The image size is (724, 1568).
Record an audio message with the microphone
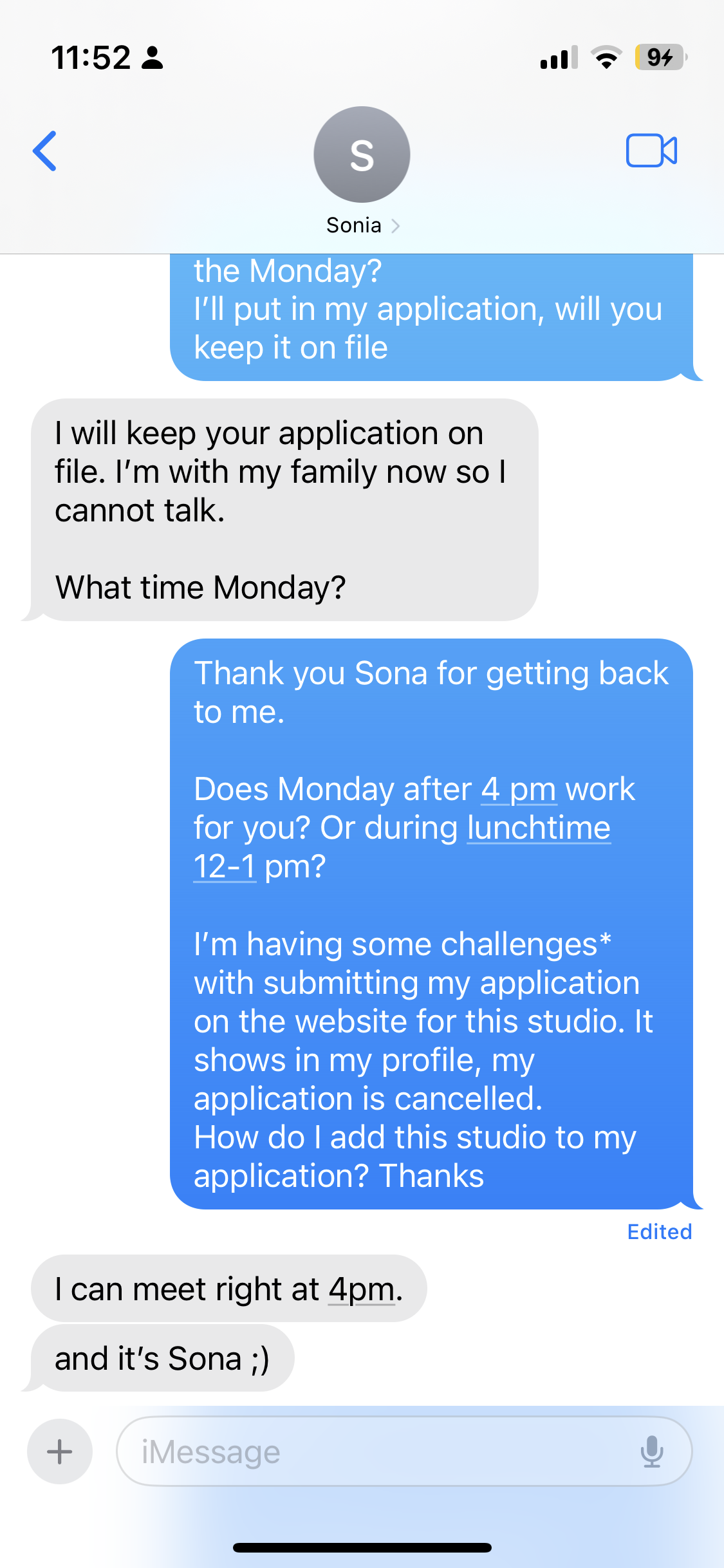pos(651,1451)
